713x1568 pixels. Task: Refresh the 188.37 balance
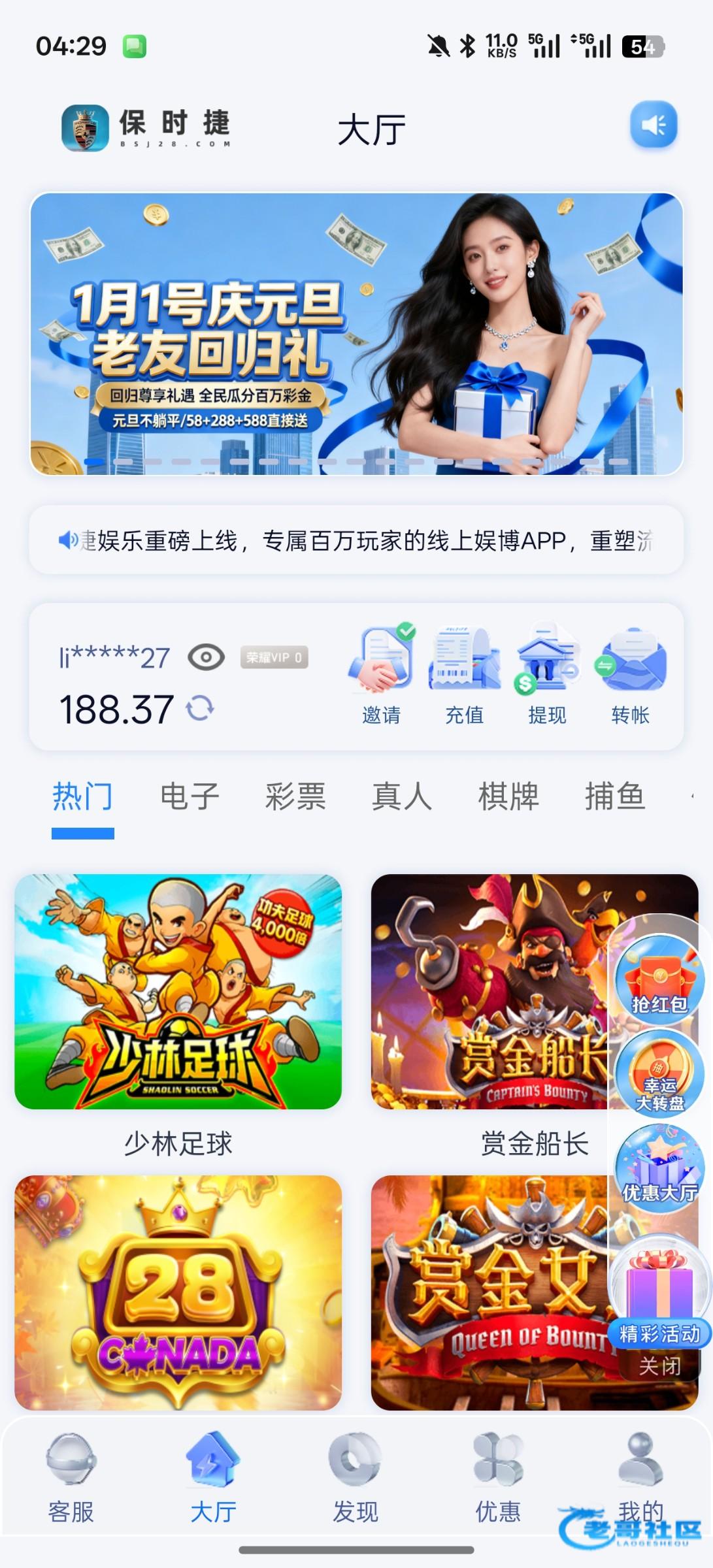200,708
